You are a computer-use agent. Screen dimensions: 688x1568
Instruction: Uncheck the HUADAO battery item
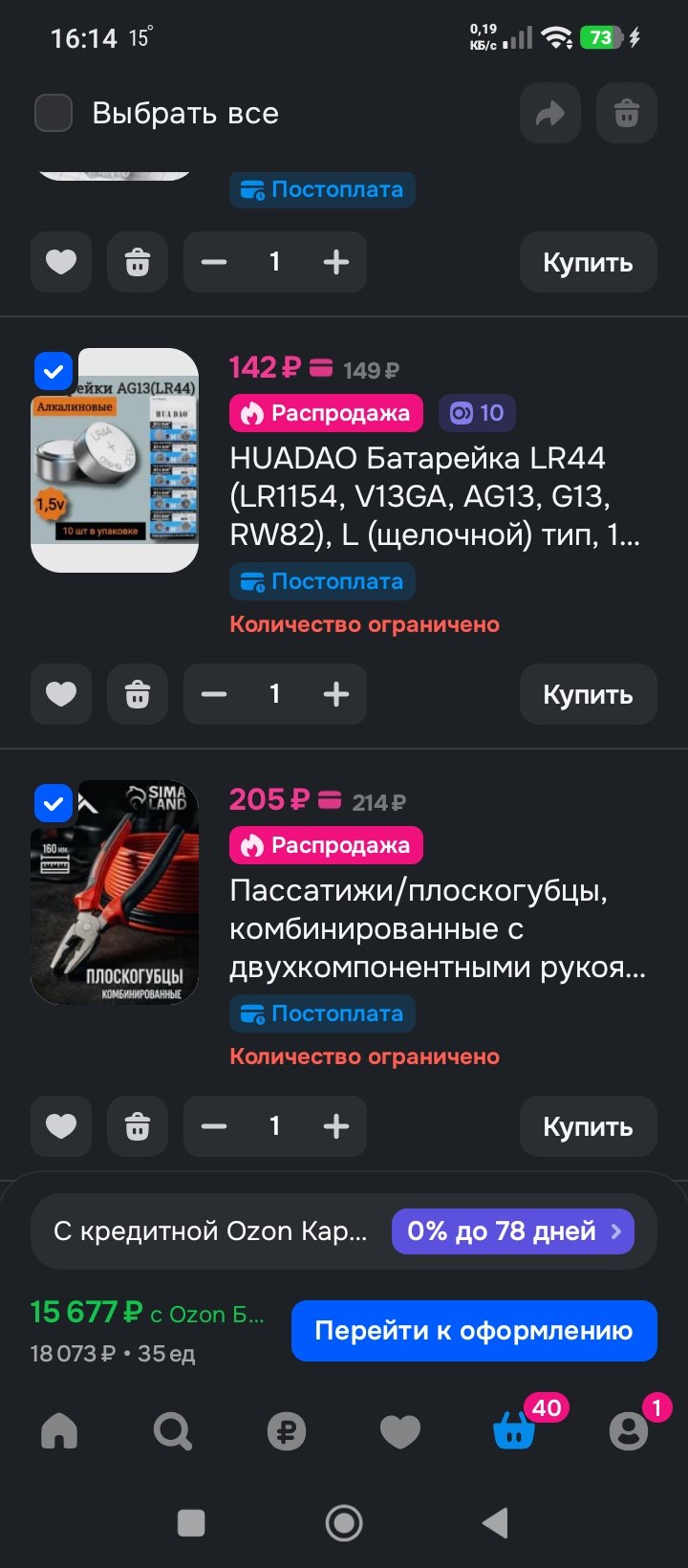tap(54, 371)
